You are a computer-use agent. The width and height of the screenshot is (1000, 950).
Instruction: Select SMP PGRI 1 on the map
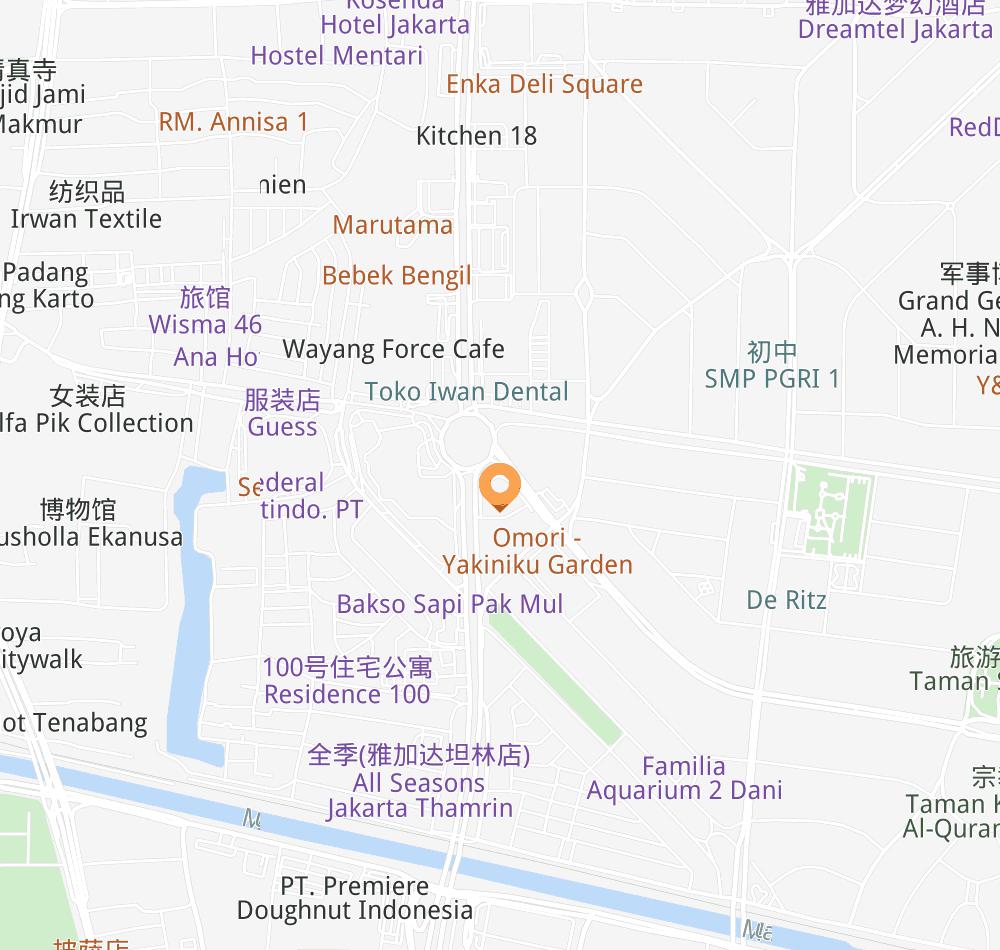click(x=772, y=378)
